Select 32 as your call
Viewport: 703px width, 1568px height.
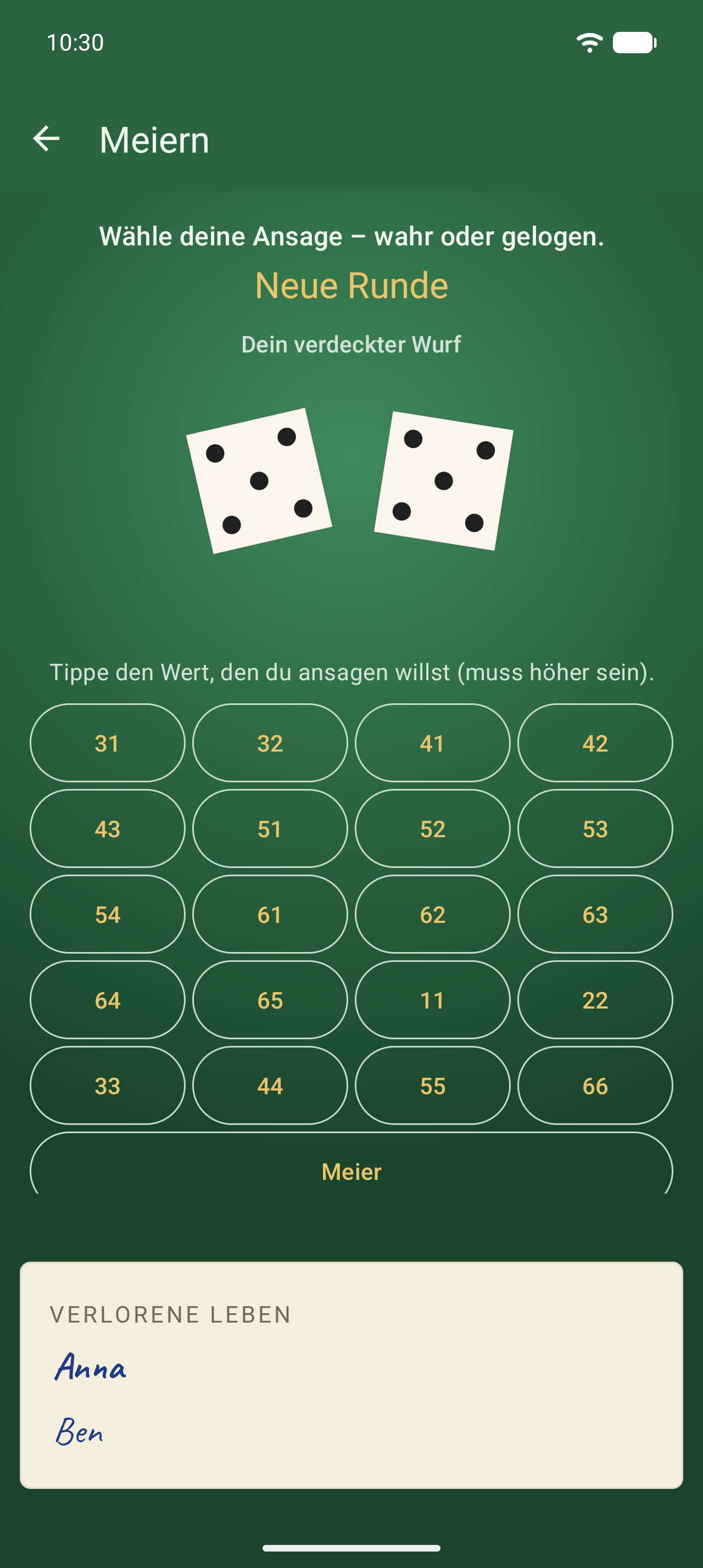270,743
